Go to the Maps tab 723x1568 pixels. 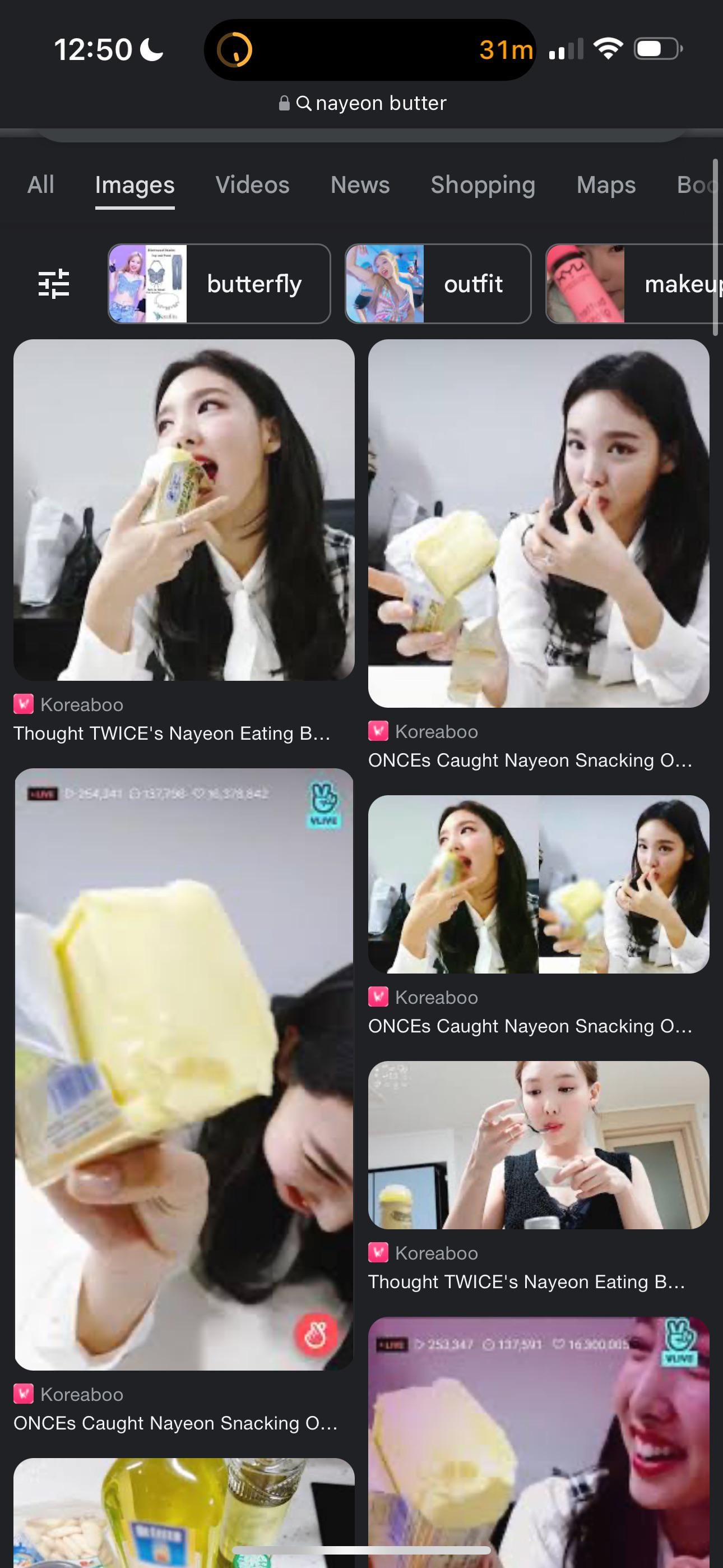point(605,185)
